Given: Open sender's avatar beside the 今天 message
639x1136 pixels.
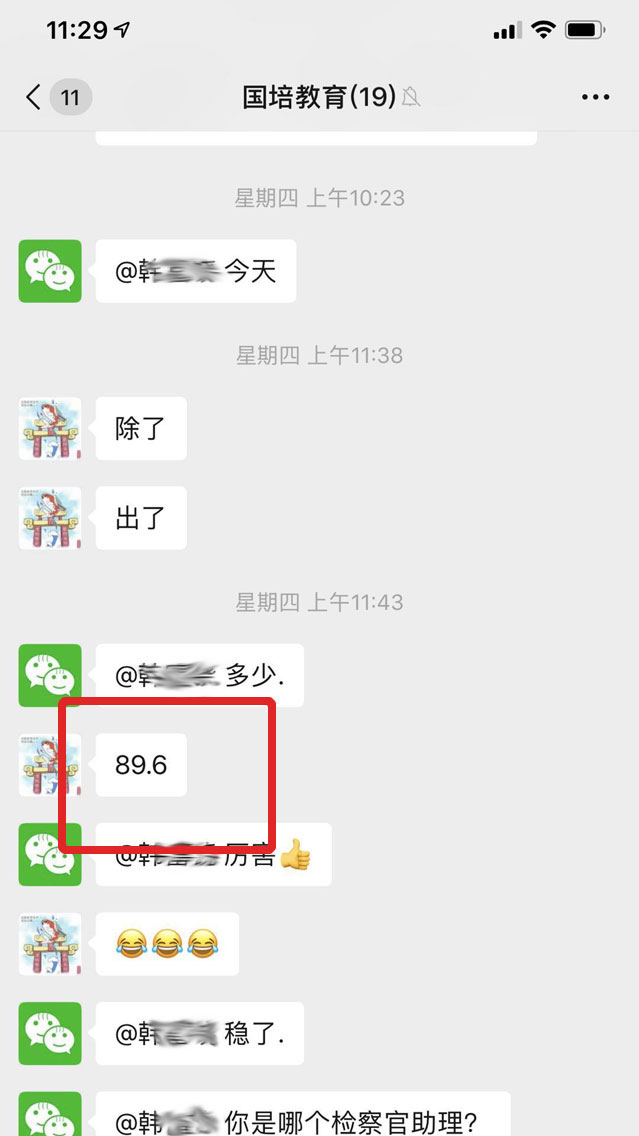Looking at the screenshot, I should coord(50,271).
